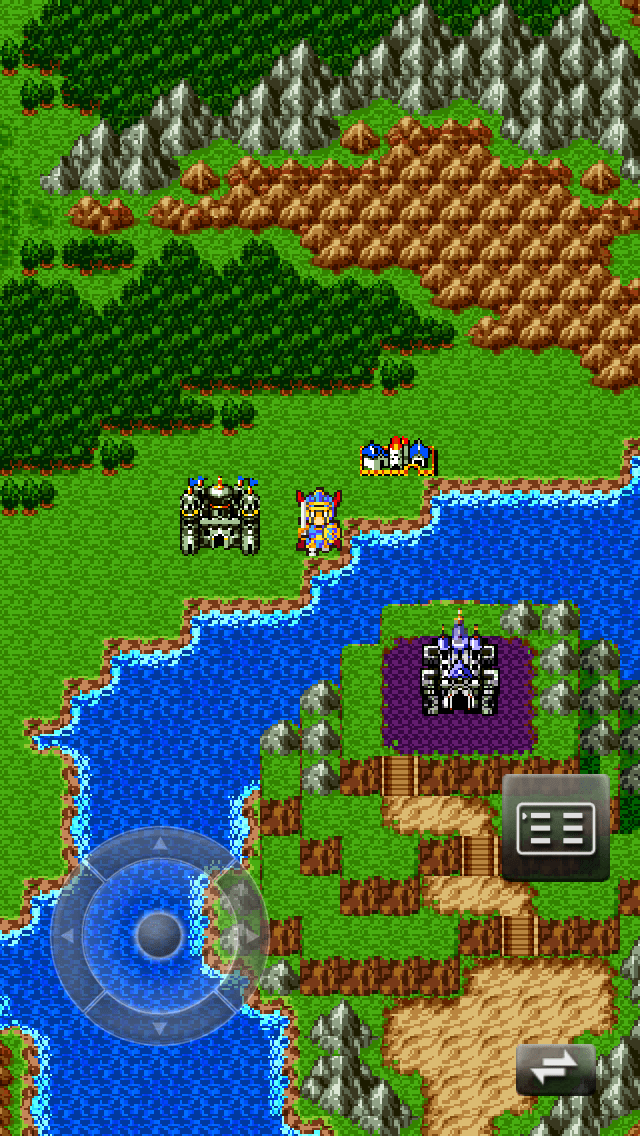Move up with the D-pad up arrow

tap(160, 850)
